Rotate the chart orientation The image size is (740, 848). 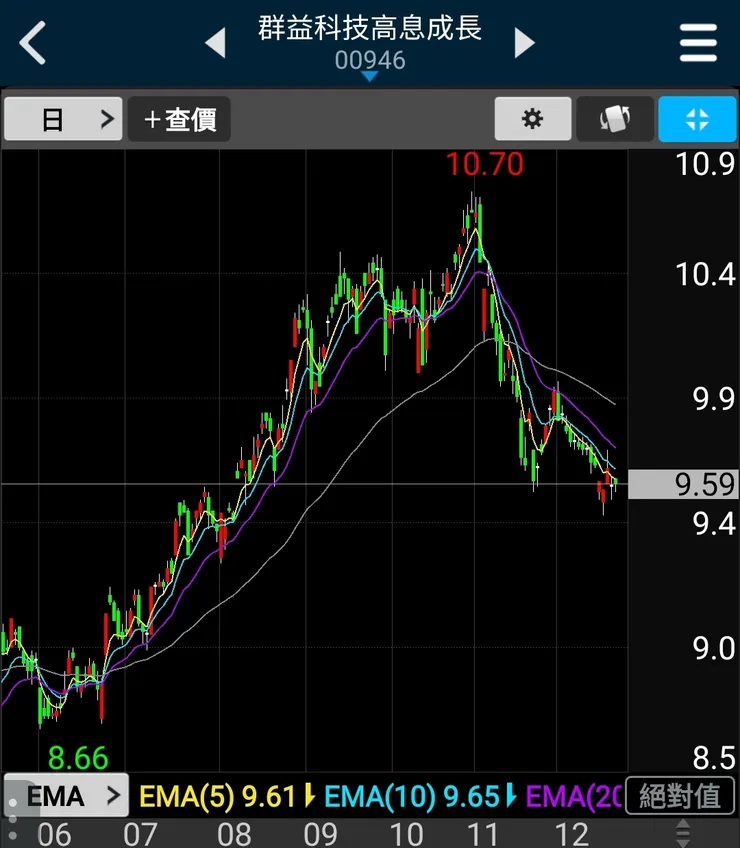pos(614,120)
